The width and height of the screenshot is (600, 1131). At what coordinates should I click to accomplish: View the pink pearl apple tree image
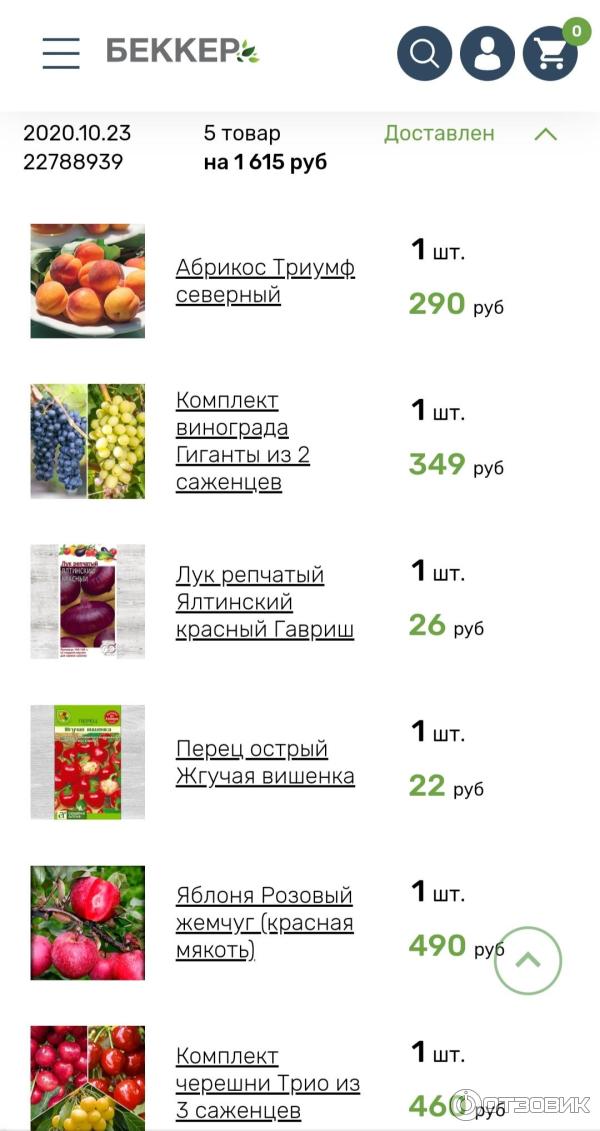(88, 922)
